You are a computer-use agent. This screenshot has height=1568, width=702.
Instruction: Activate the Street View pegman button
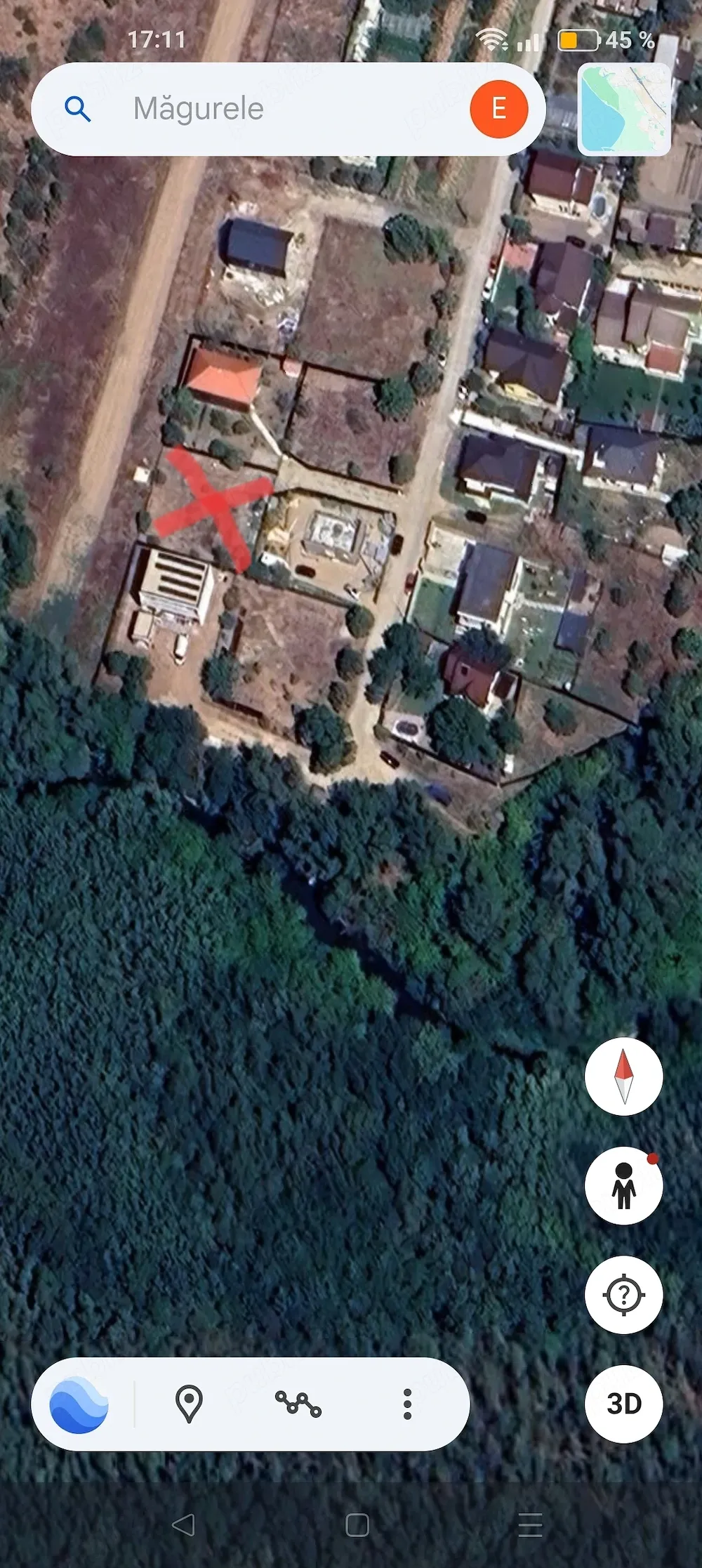(623, 1186)
